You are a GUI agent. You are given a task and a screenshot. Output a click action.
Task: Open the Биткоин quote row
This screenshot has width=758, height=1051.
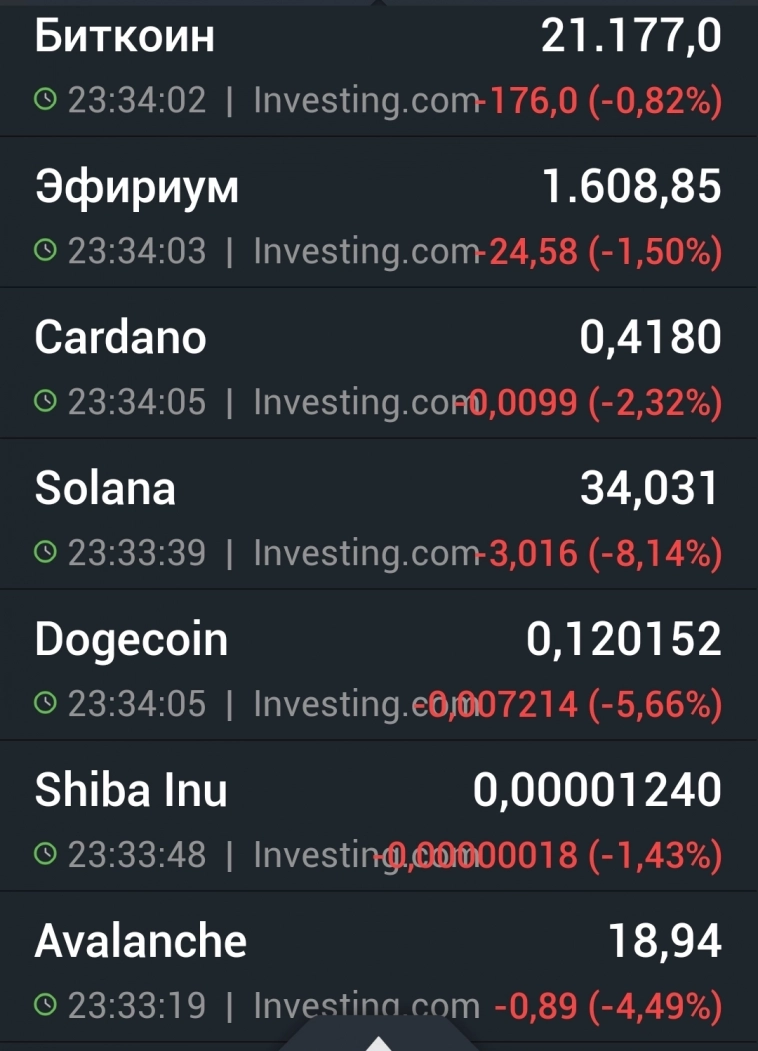coord(378,68)
